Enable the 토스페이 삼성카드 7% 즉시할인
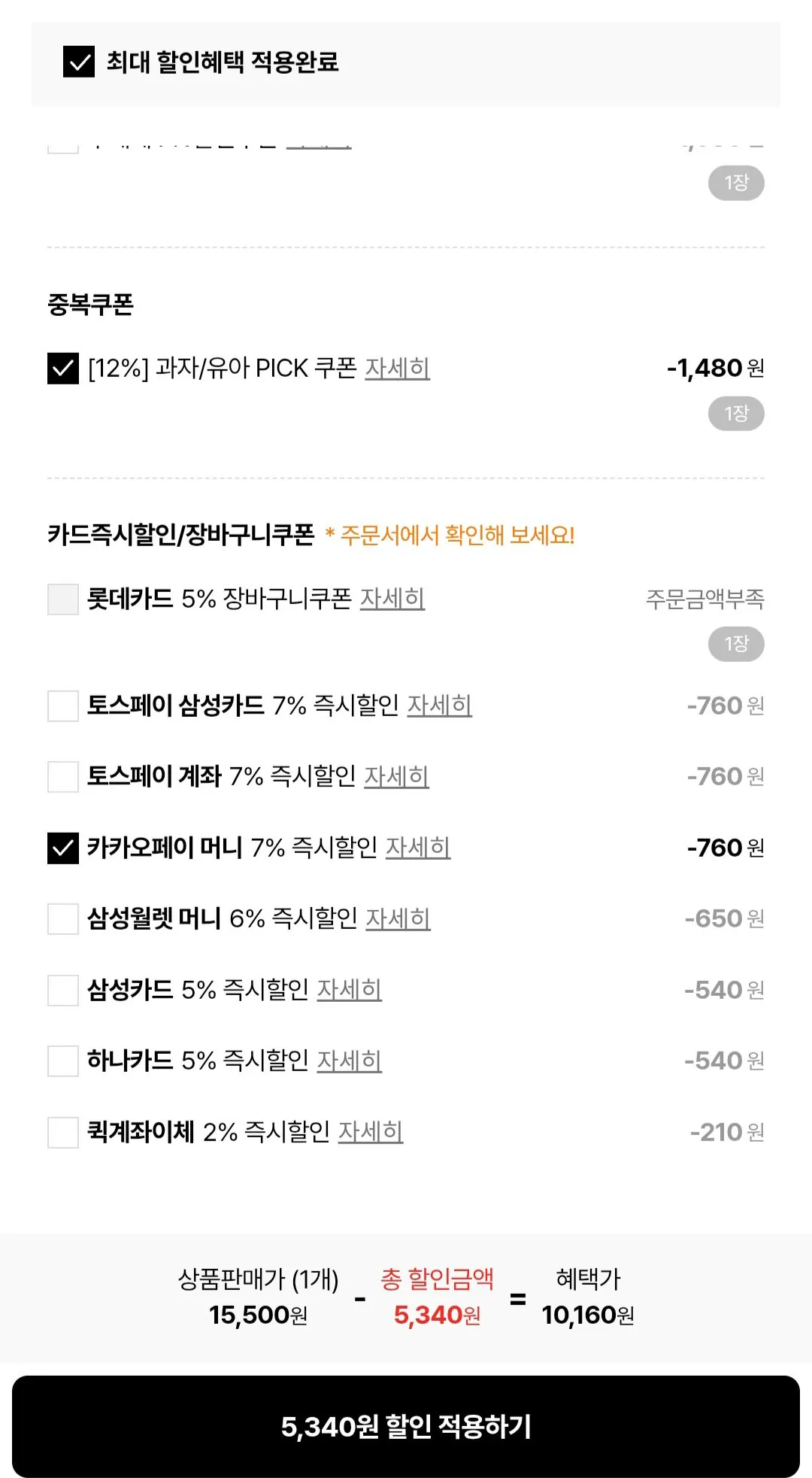This screenshot has width=812, height=1478. pos(63,707)
